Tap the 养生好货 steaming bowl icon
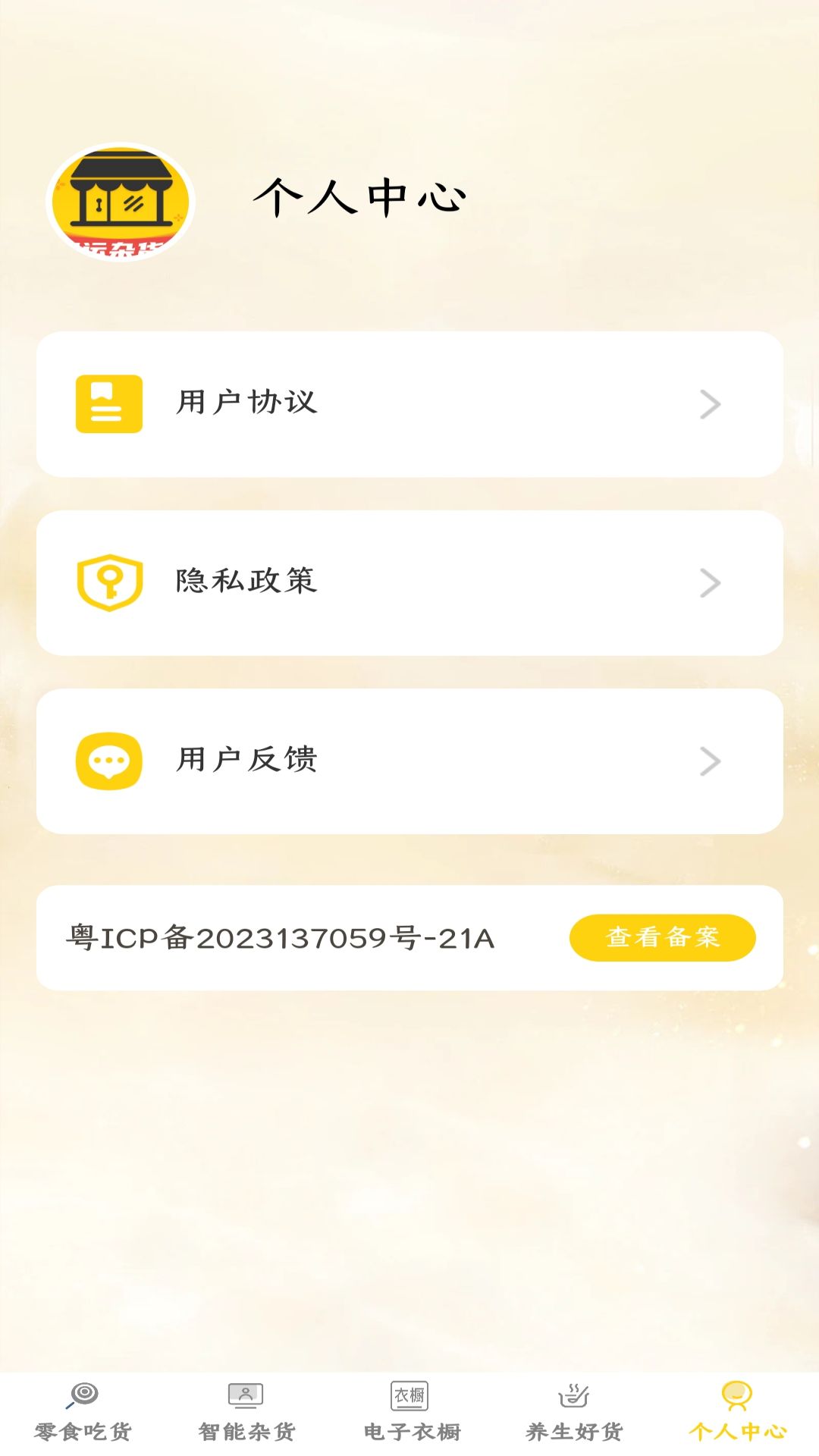Viewport: 819px width, 1456px height. click(573, 1395)
